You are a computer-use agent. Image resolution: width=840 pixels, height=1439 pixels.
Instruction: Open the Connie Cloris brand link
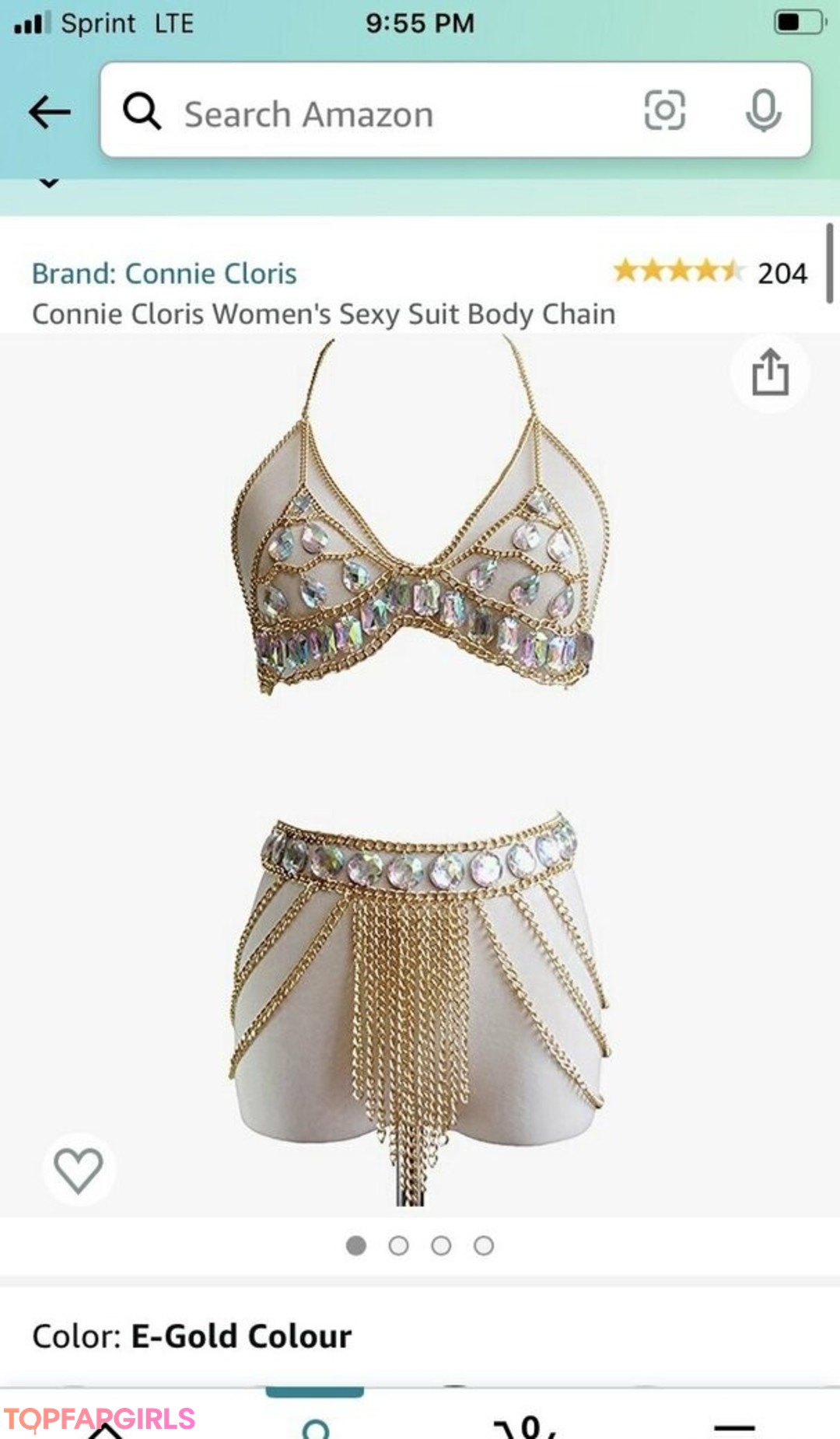164,274
